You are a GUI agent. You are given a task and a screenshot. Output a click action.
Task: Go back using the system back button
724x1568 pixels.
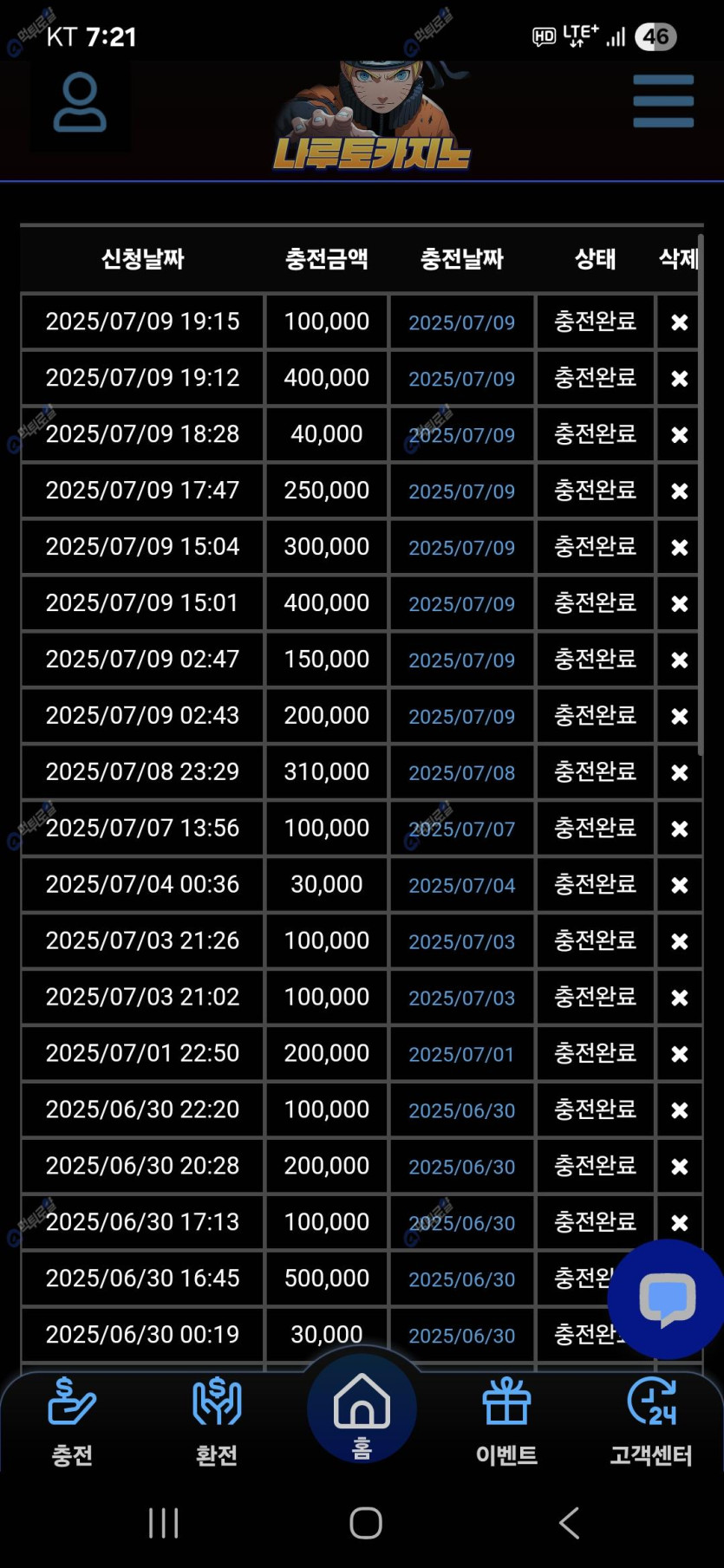[569, 1523]
